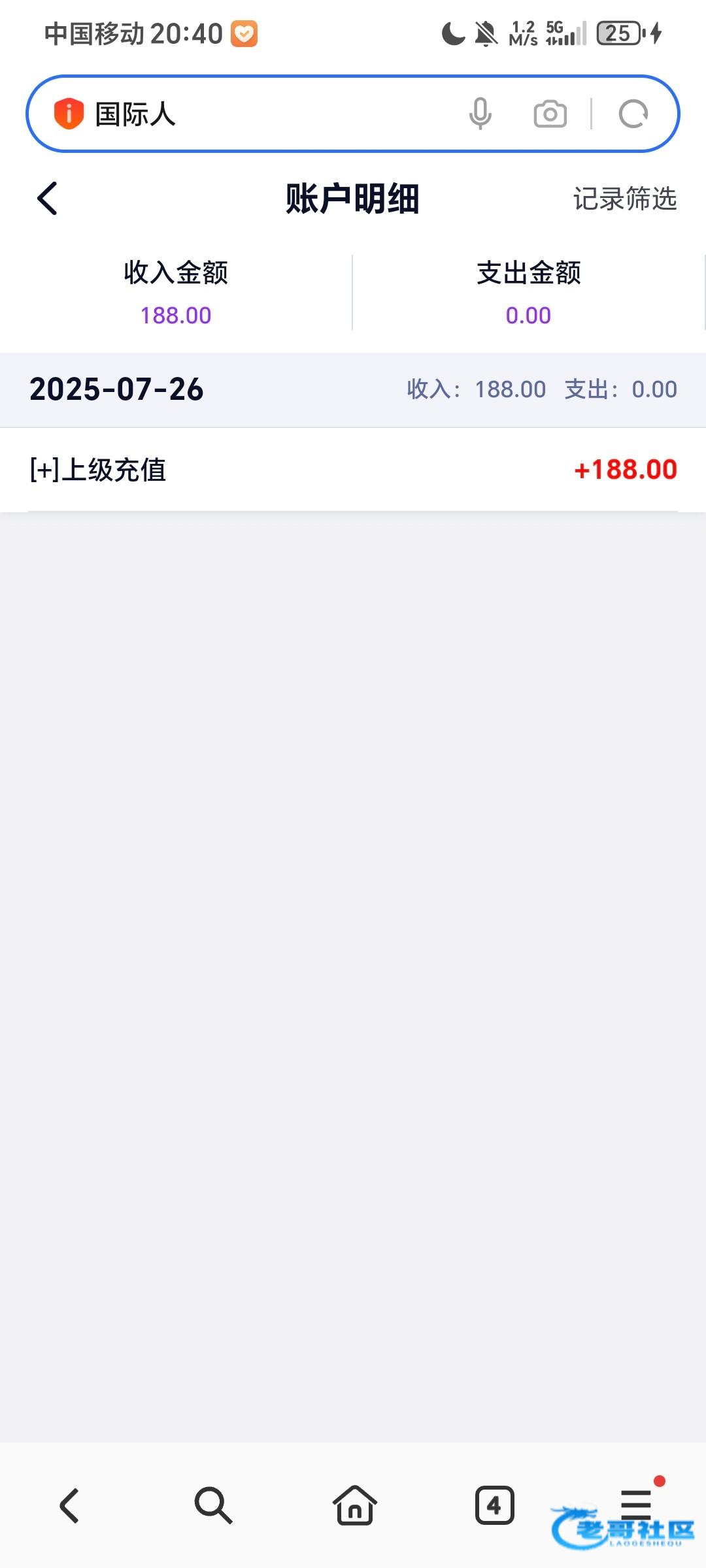
Task: Open the 上级充值 +188.00 entry
Action: 353,470
